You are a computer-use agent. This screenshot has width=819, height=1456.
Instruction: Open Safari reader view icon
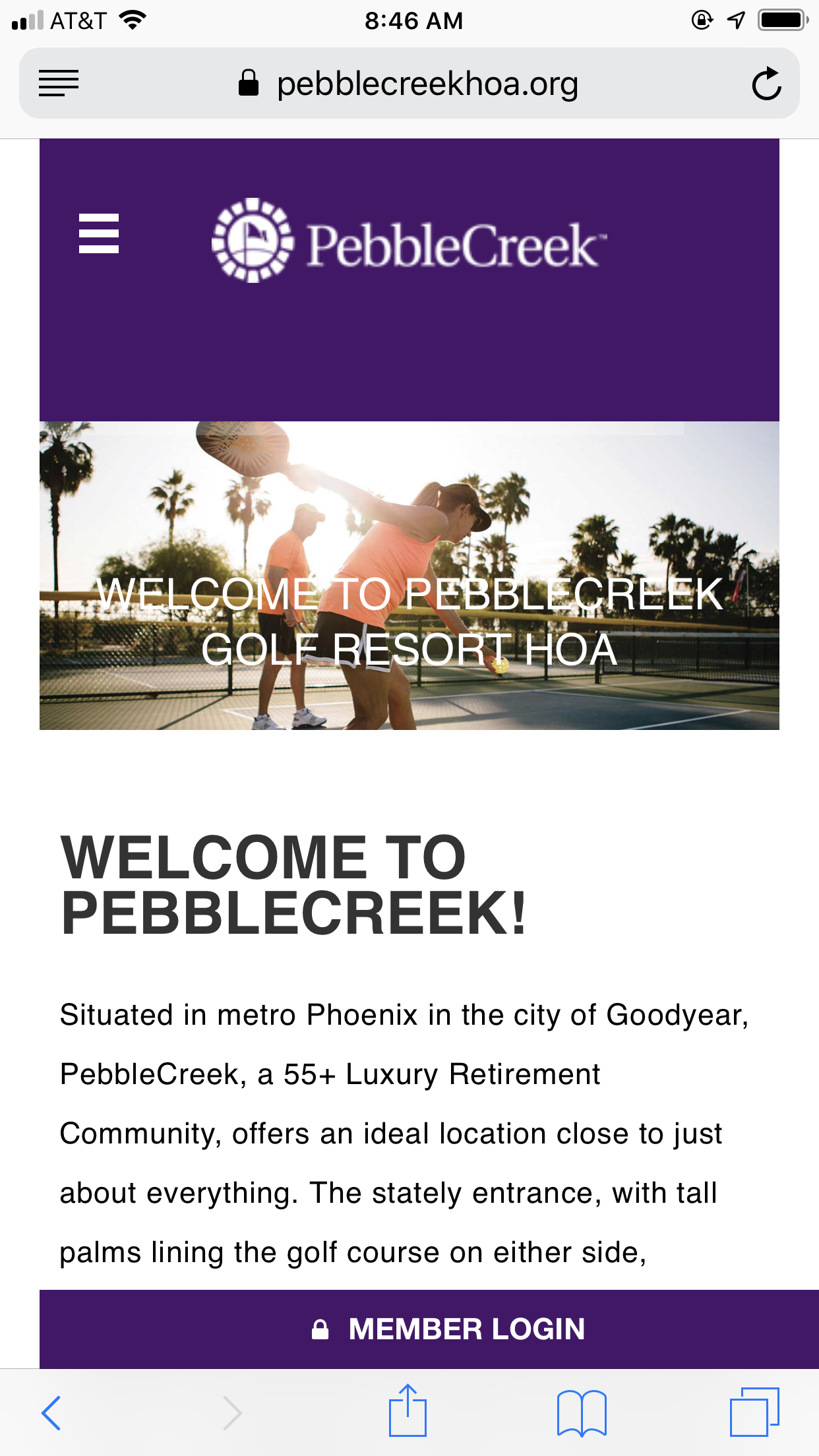pos(59,84)
